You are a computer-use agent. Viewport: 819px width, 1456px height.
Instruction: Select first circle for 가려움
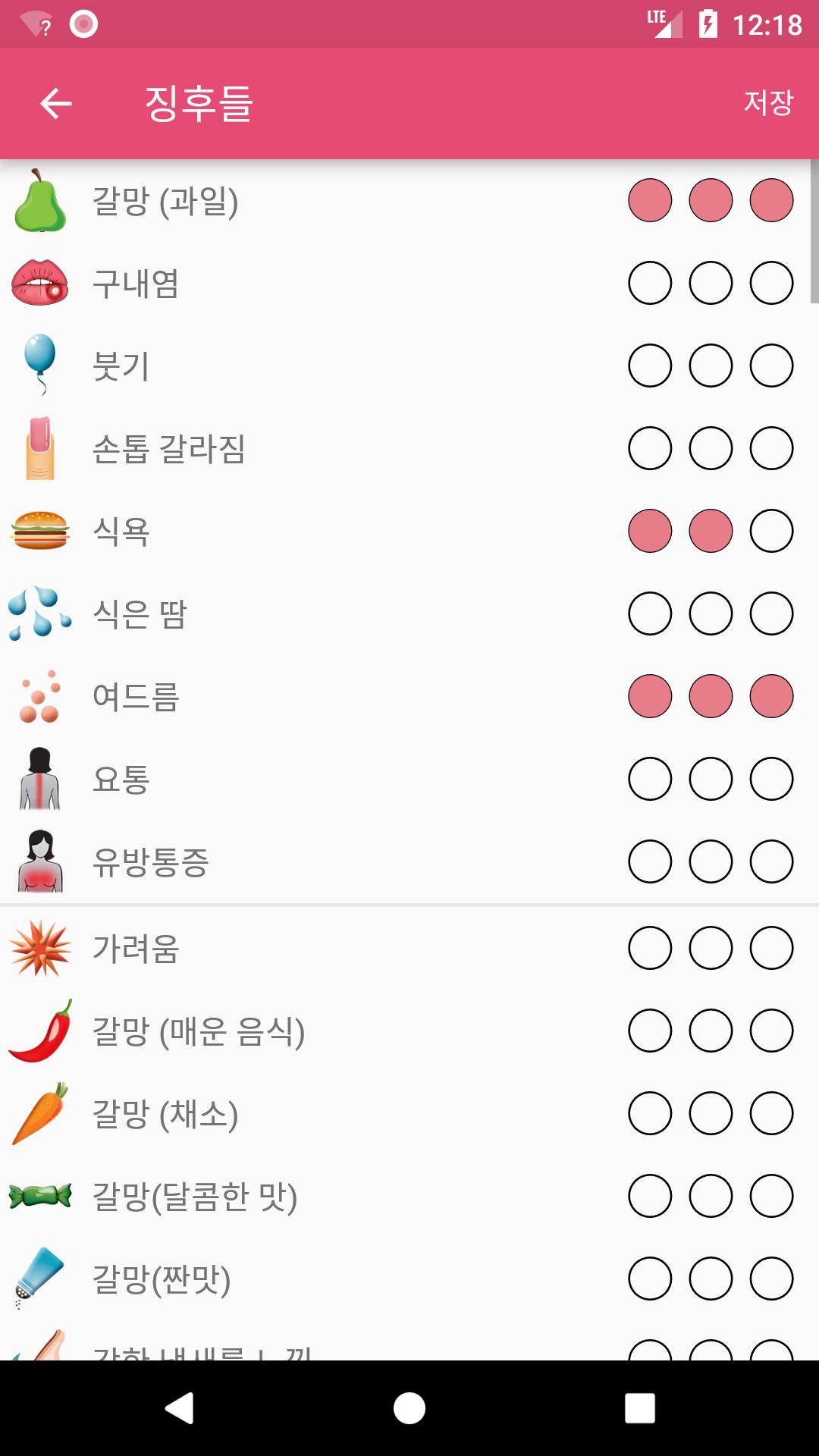pyautogui.click(x=650, y=948)
